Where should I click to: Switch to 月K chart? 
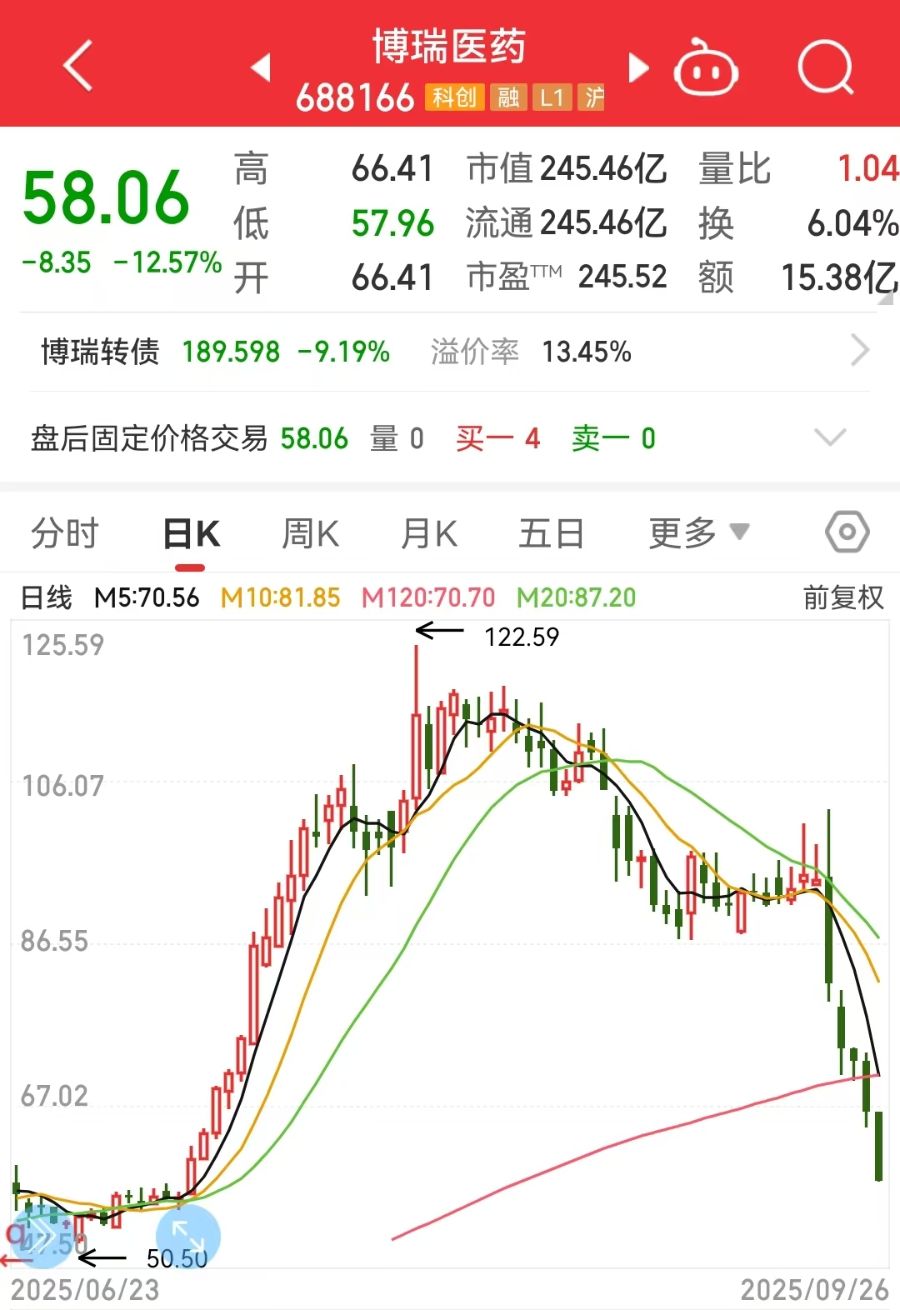pos(429,534)
